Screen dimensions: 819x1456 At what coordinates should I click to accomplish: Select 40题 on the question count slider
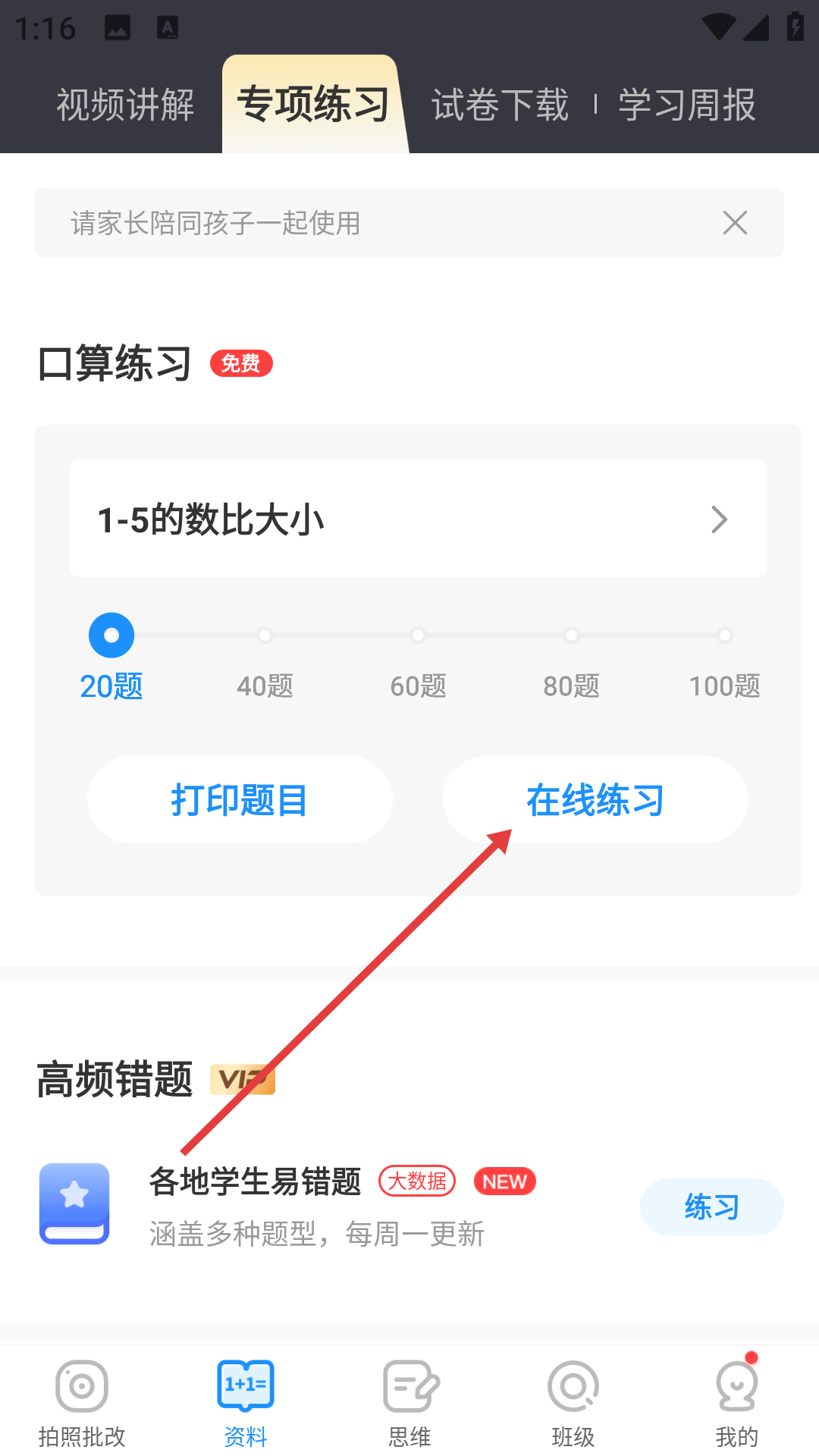tap(265, 635)
